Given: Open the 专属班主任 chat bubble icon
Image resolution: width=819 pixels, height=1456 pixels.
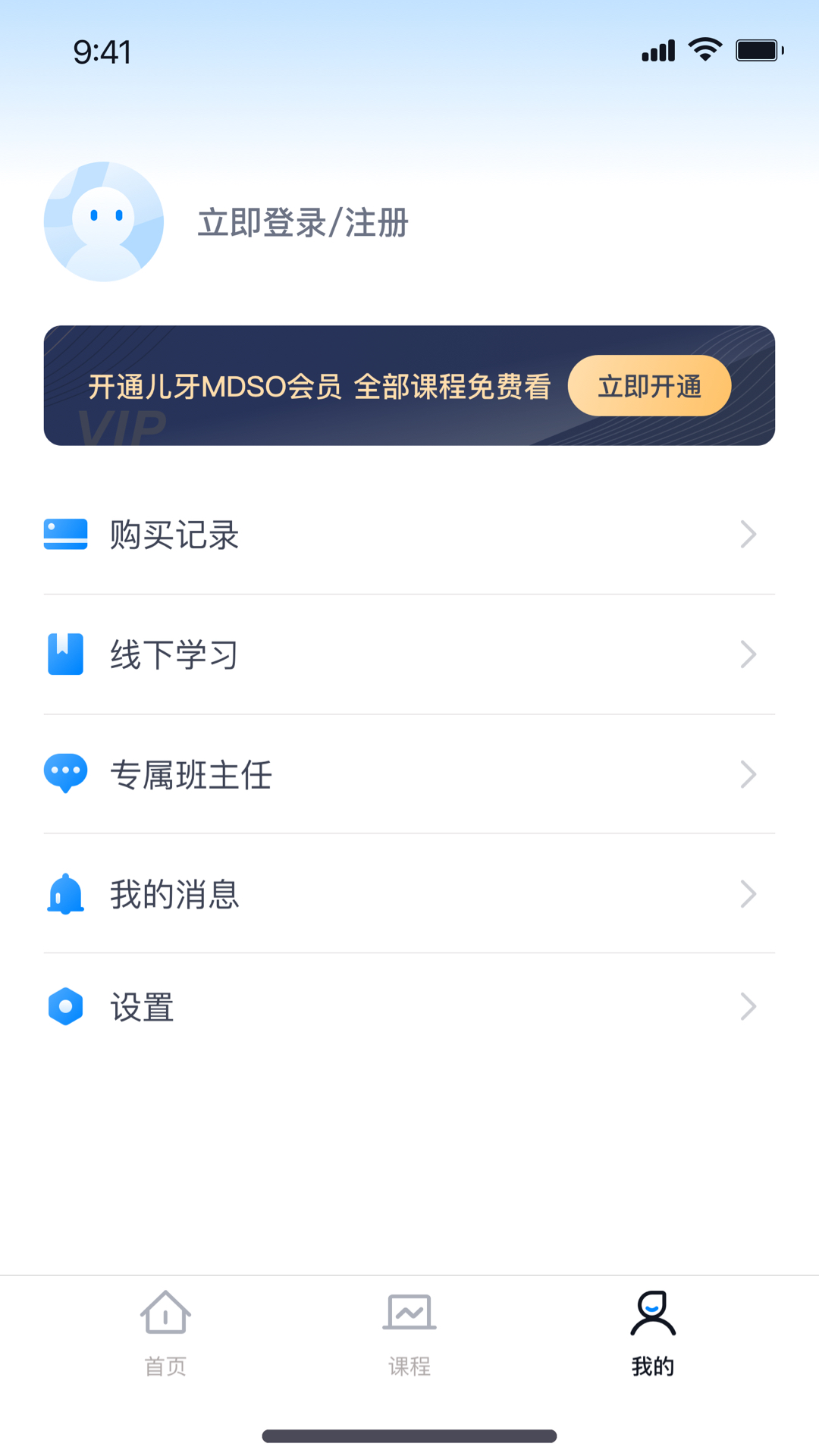Looking at the screenshot, I should pyautogui.click(x=65, y=774).
